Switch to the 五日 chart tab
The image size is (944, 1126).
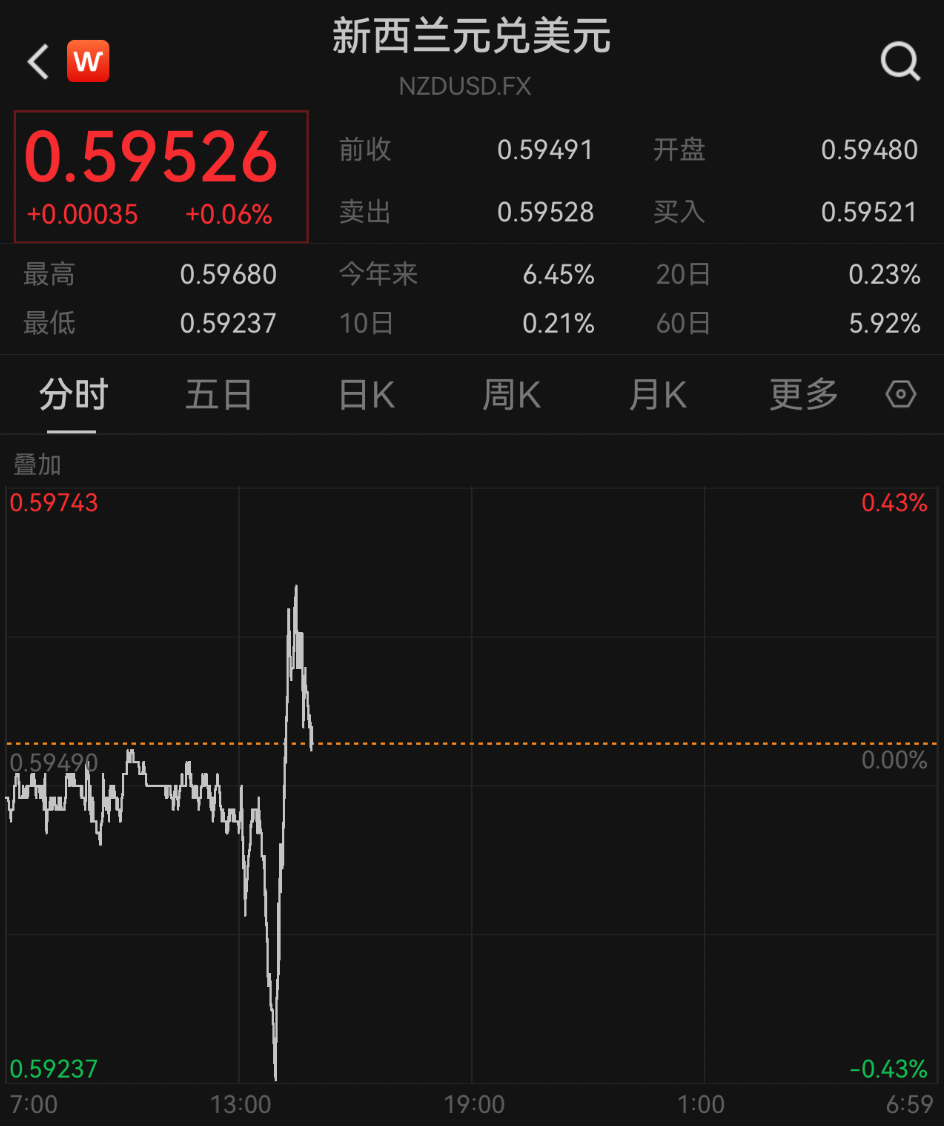coord(218,395)
